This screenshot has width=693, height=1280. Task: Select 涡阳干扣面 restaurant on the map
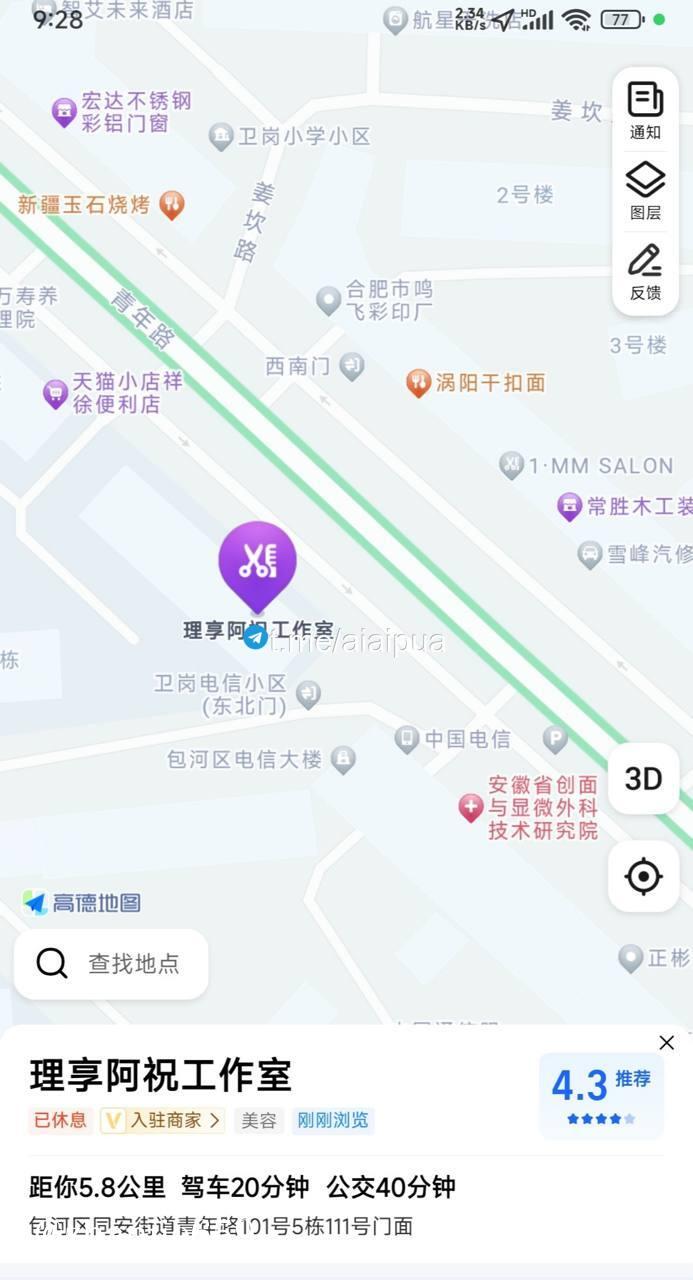[419, 383]
